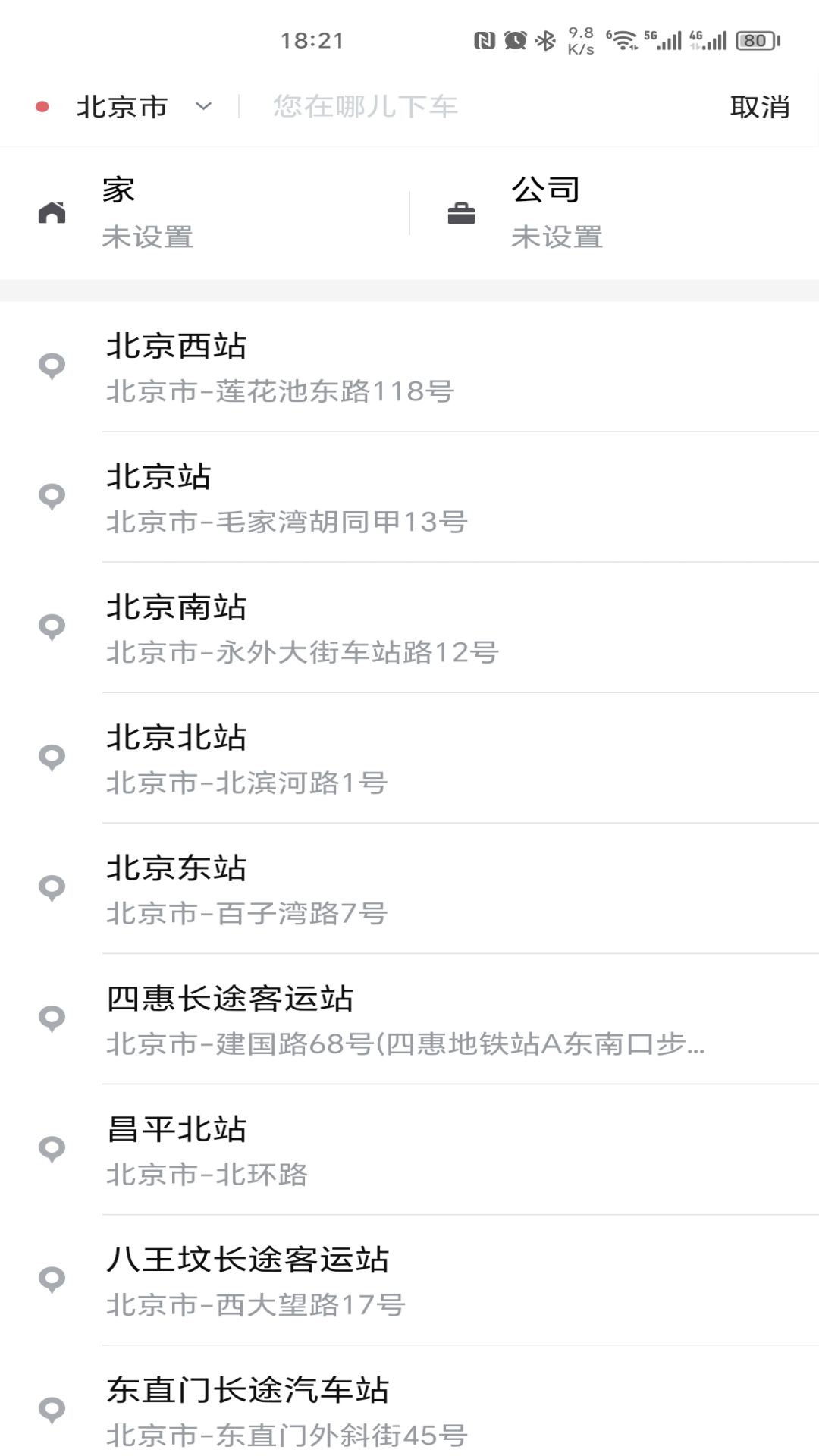Expand the 北京市 city selector dropdown
Viewport: 819px width, 1456px height.
pos(203,108)
